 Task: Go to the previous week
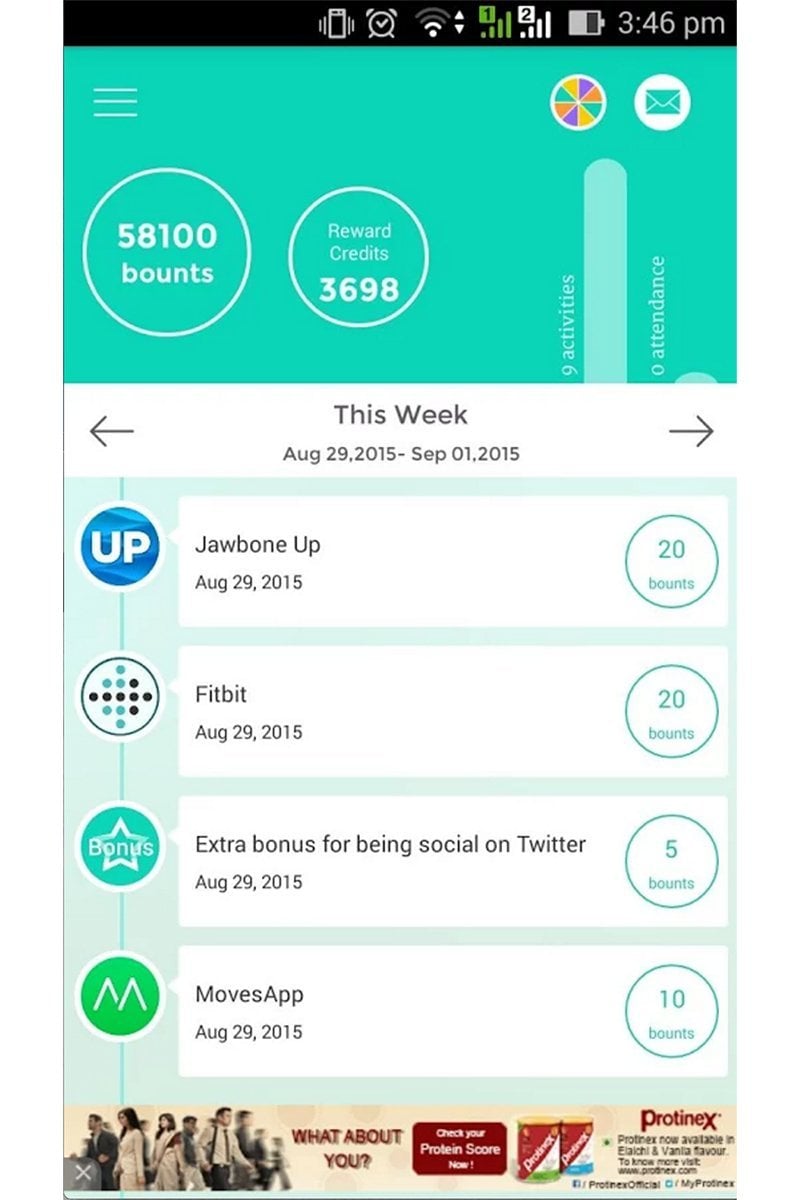pos(111,431)
